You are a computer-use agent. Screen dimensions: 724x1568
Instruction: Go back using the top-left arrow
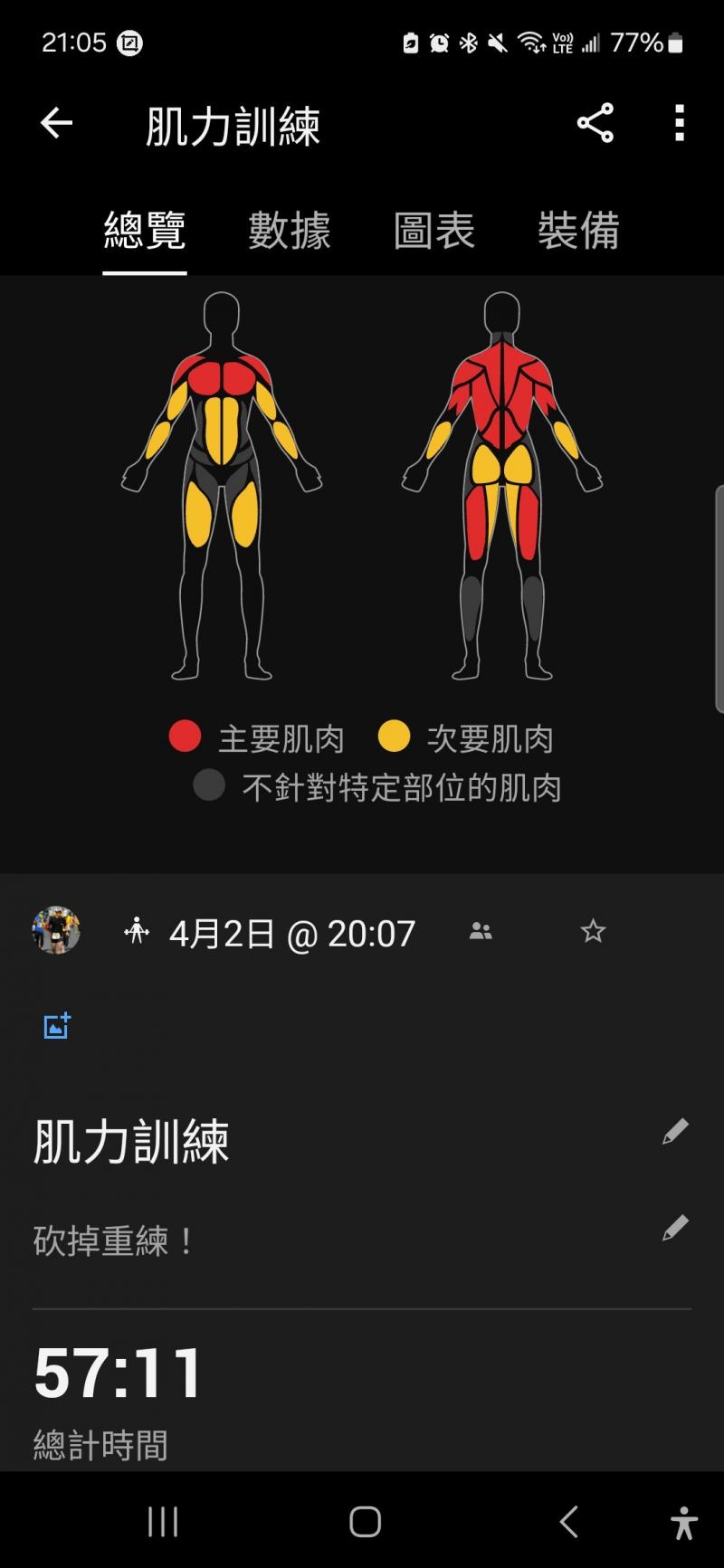[x=56, y=124]
